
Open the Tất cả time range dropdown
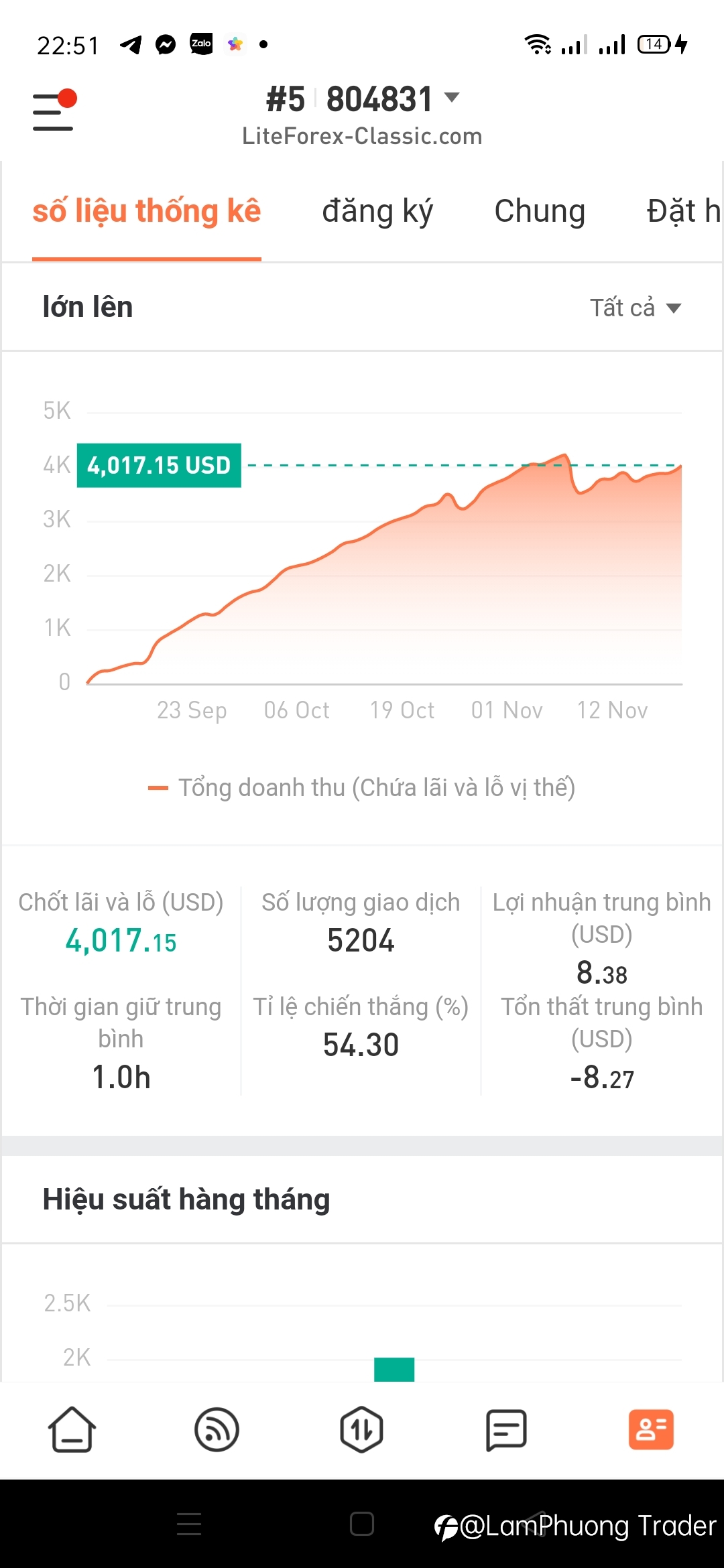point(636,308)
